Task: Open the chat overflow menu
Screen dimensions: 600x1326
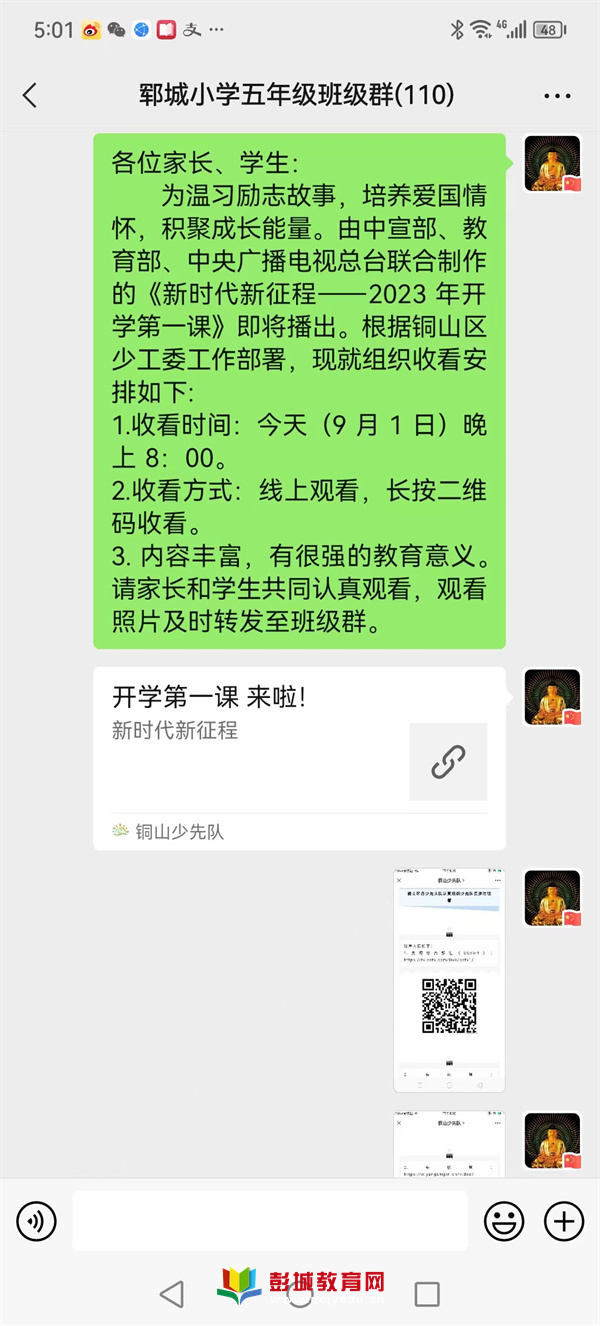Action: click(x=556, y=96)
